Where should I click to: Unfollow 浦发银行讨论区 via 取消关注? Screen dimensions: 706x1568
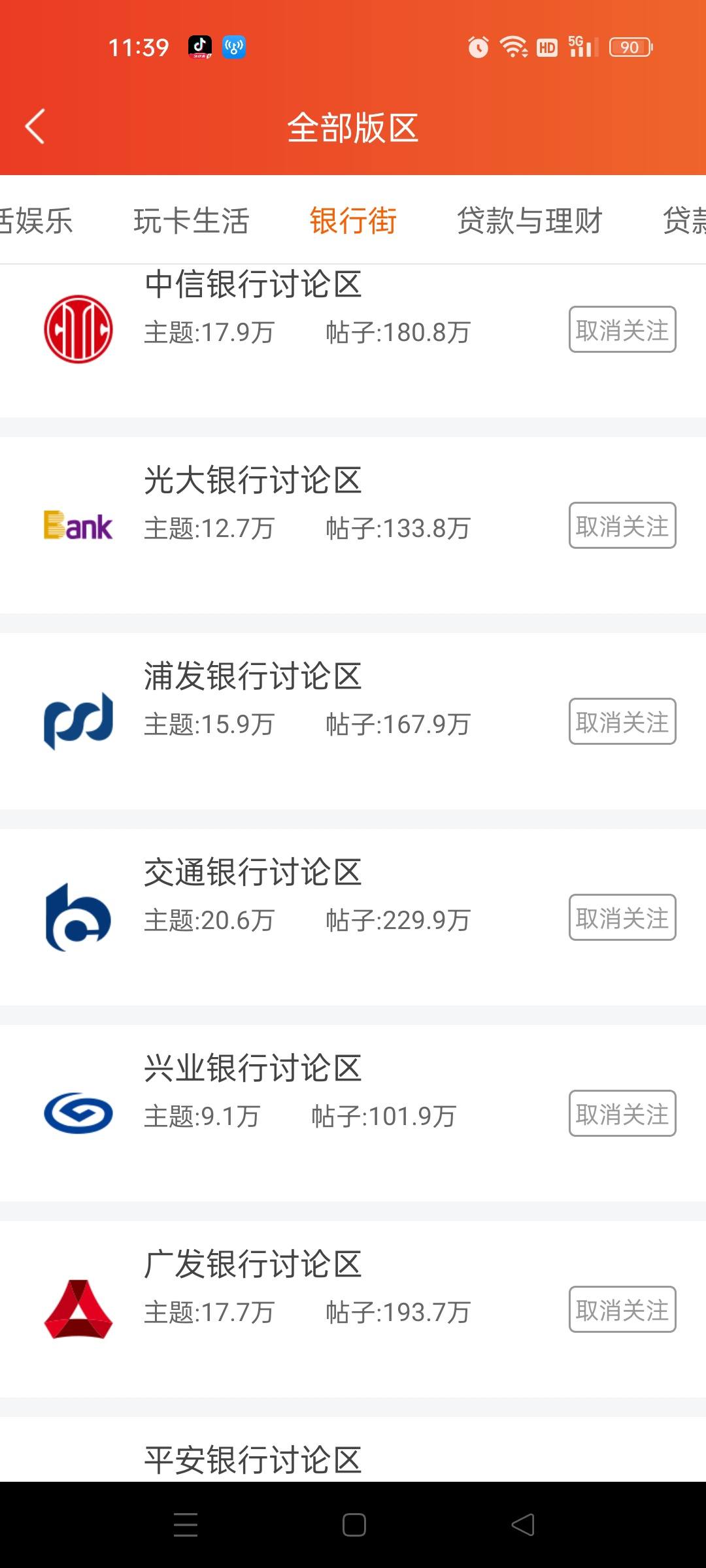tap(622, 721)
